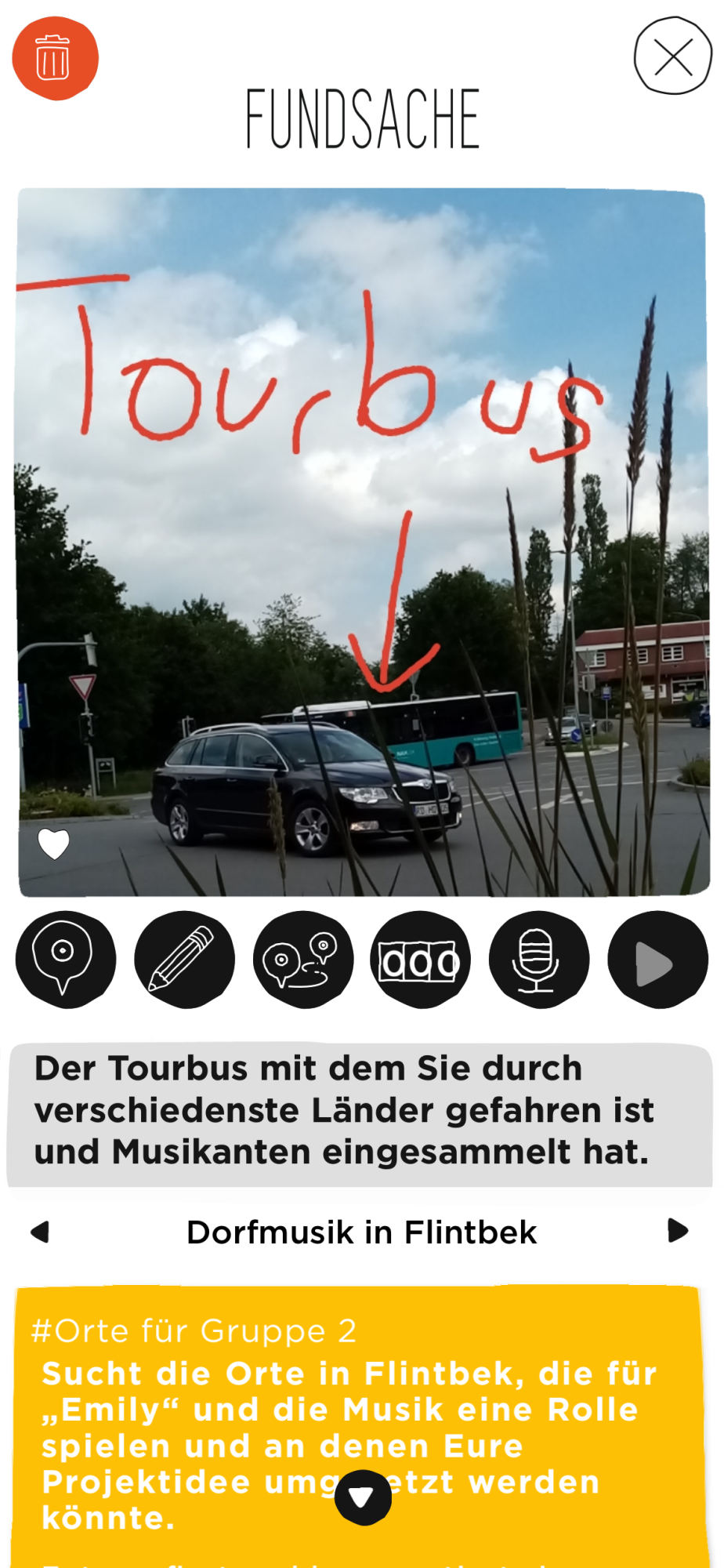Tap the microphone audio recording tool

(539, 960)
